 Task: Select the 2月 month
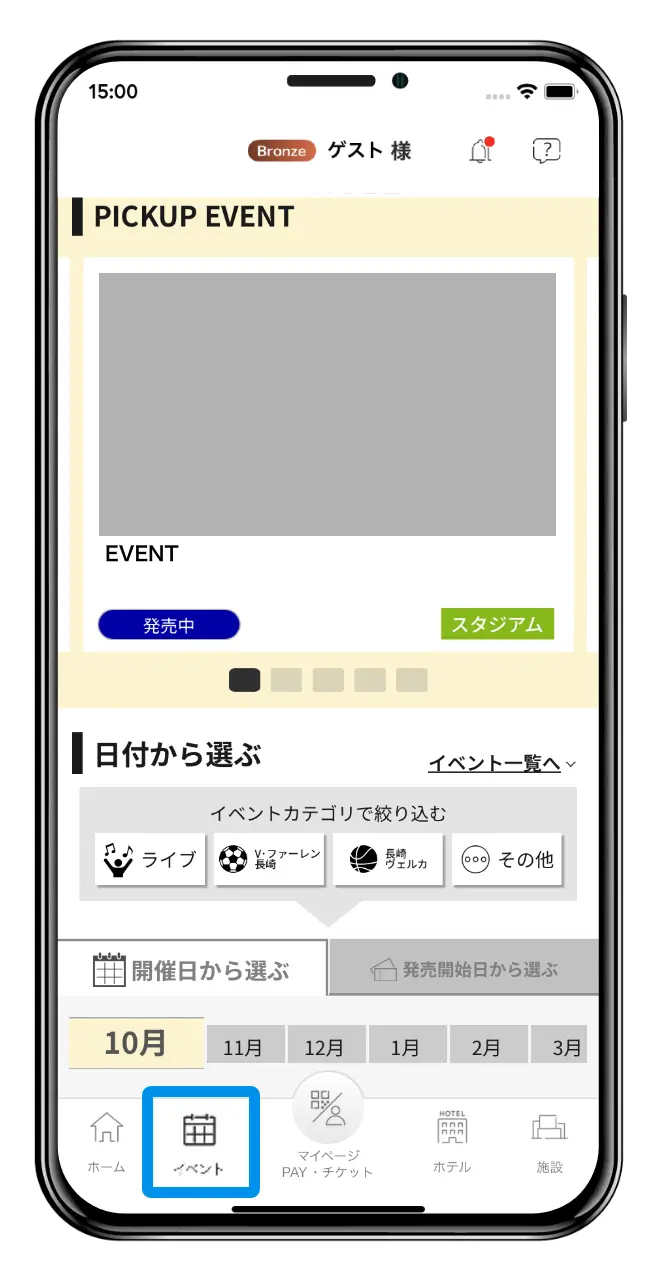[486, 1047]
